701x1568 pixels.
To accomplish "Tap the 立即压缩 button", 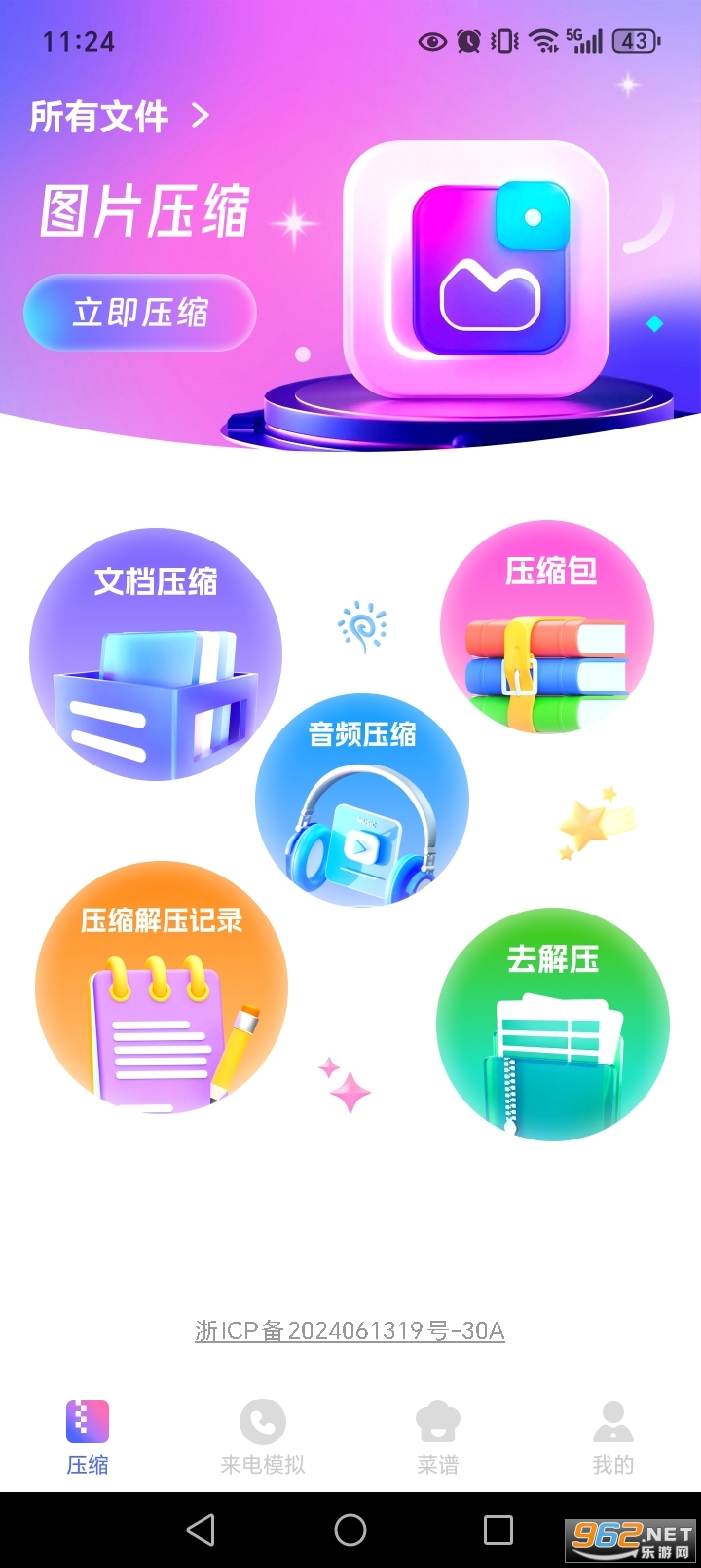I will 139,312.
